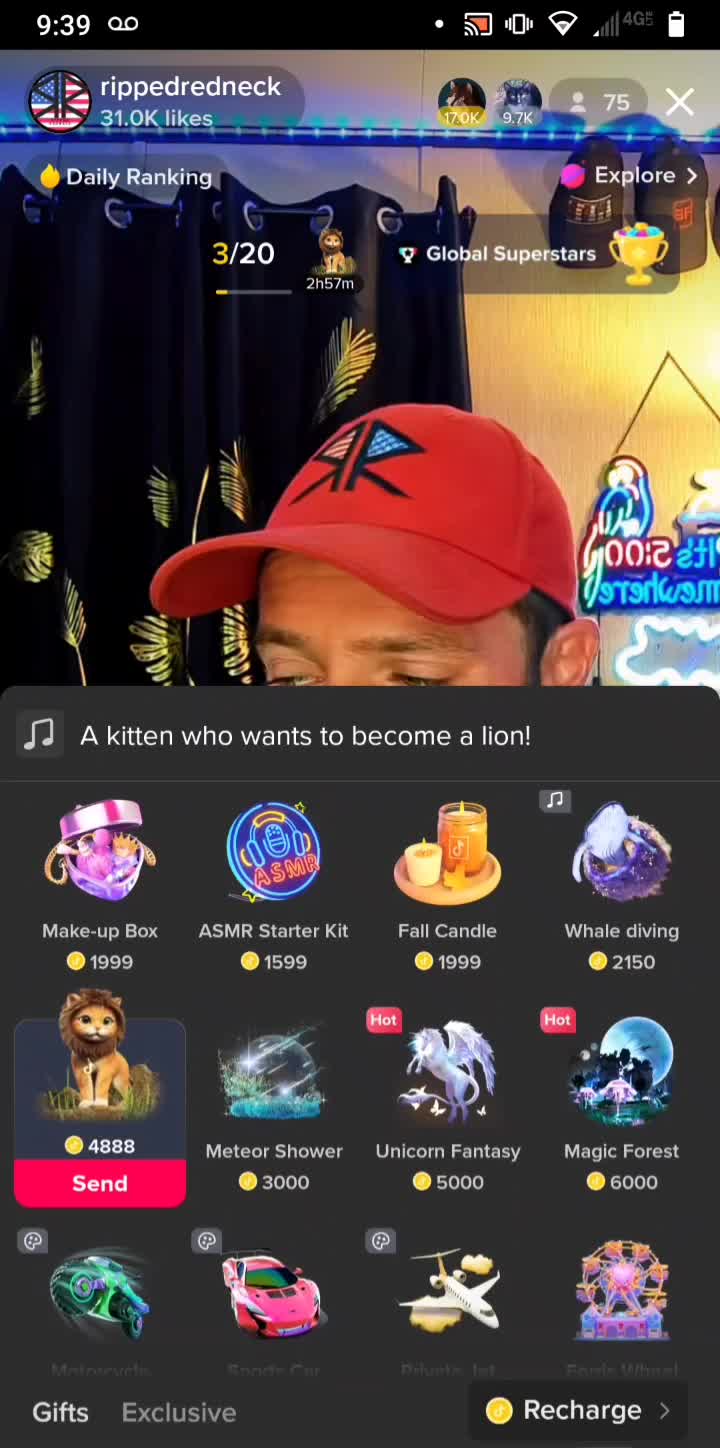
Task: Send the lion gift for 4888 coins
Action: (100, 1183)
